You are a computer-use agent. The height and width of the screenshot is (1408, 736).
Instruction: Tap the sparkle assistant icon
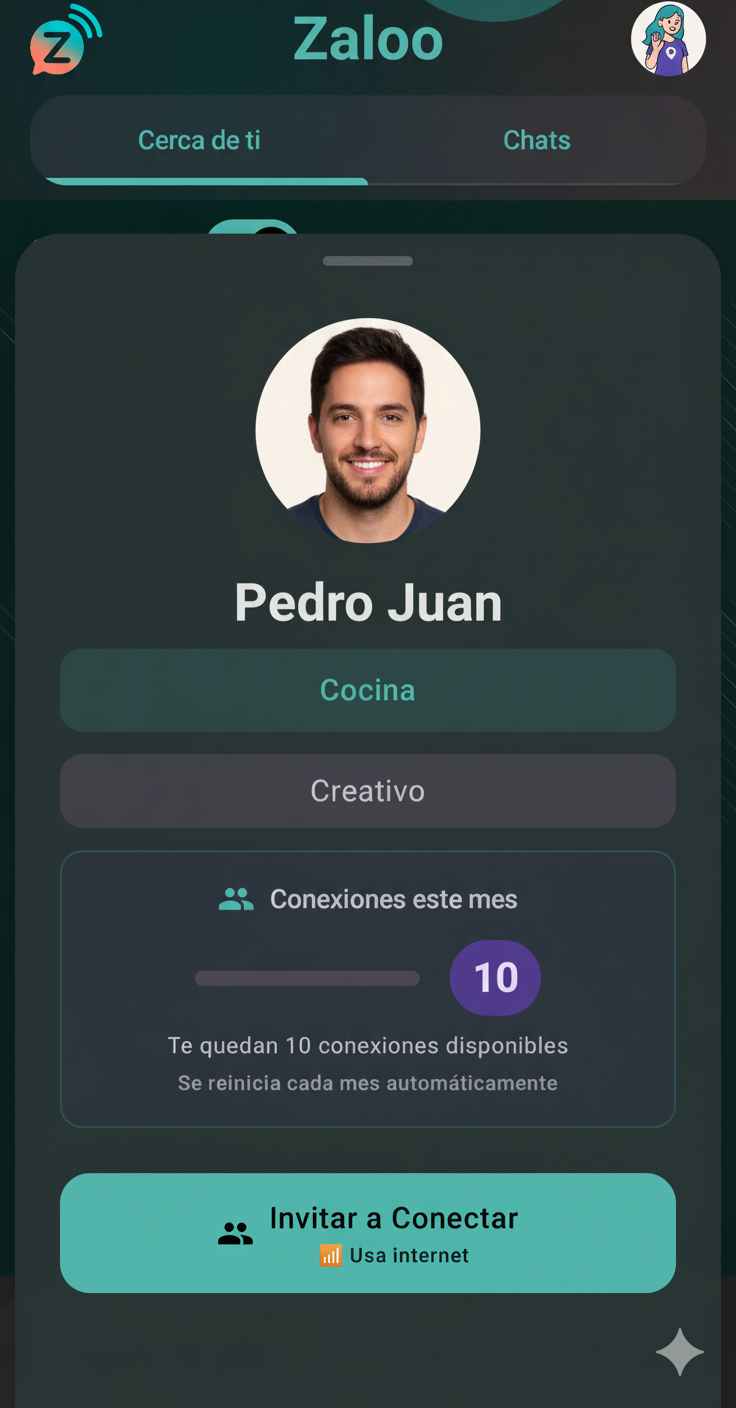[680, 1352]
